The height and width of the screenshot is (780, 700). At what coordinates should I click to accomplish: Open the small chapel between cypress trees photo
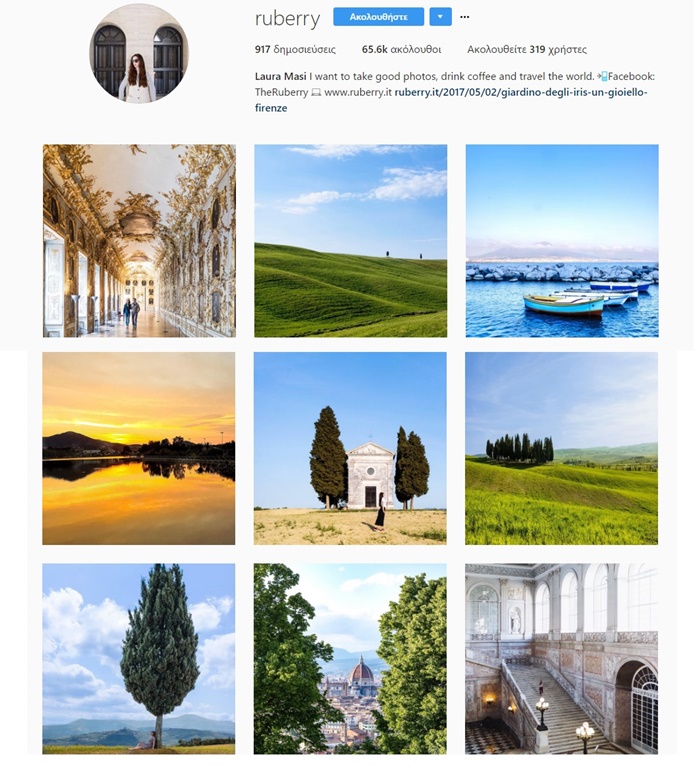point(350,448)
